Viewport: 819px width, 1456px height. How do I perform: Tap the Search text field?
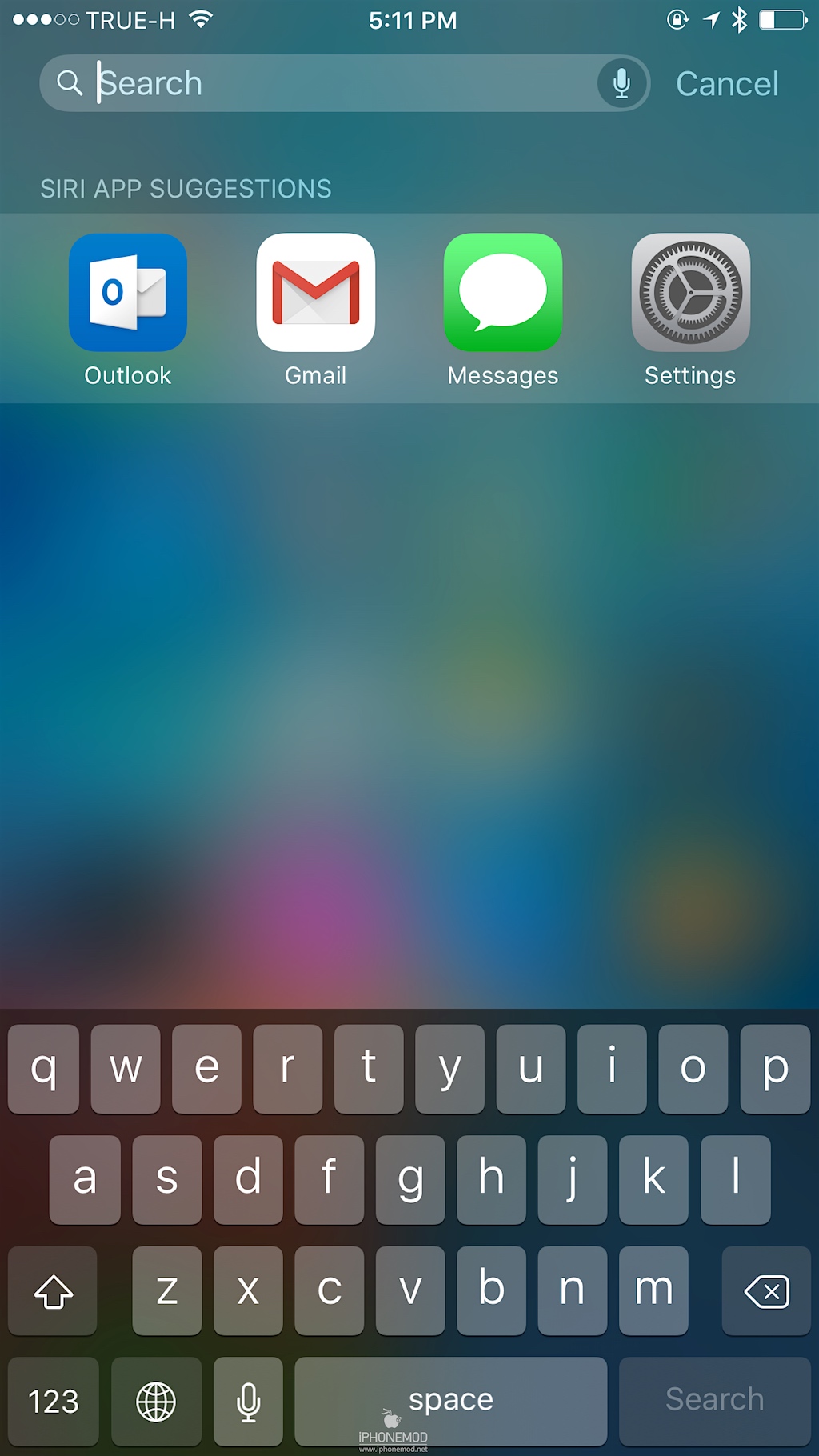coord(336,83)
